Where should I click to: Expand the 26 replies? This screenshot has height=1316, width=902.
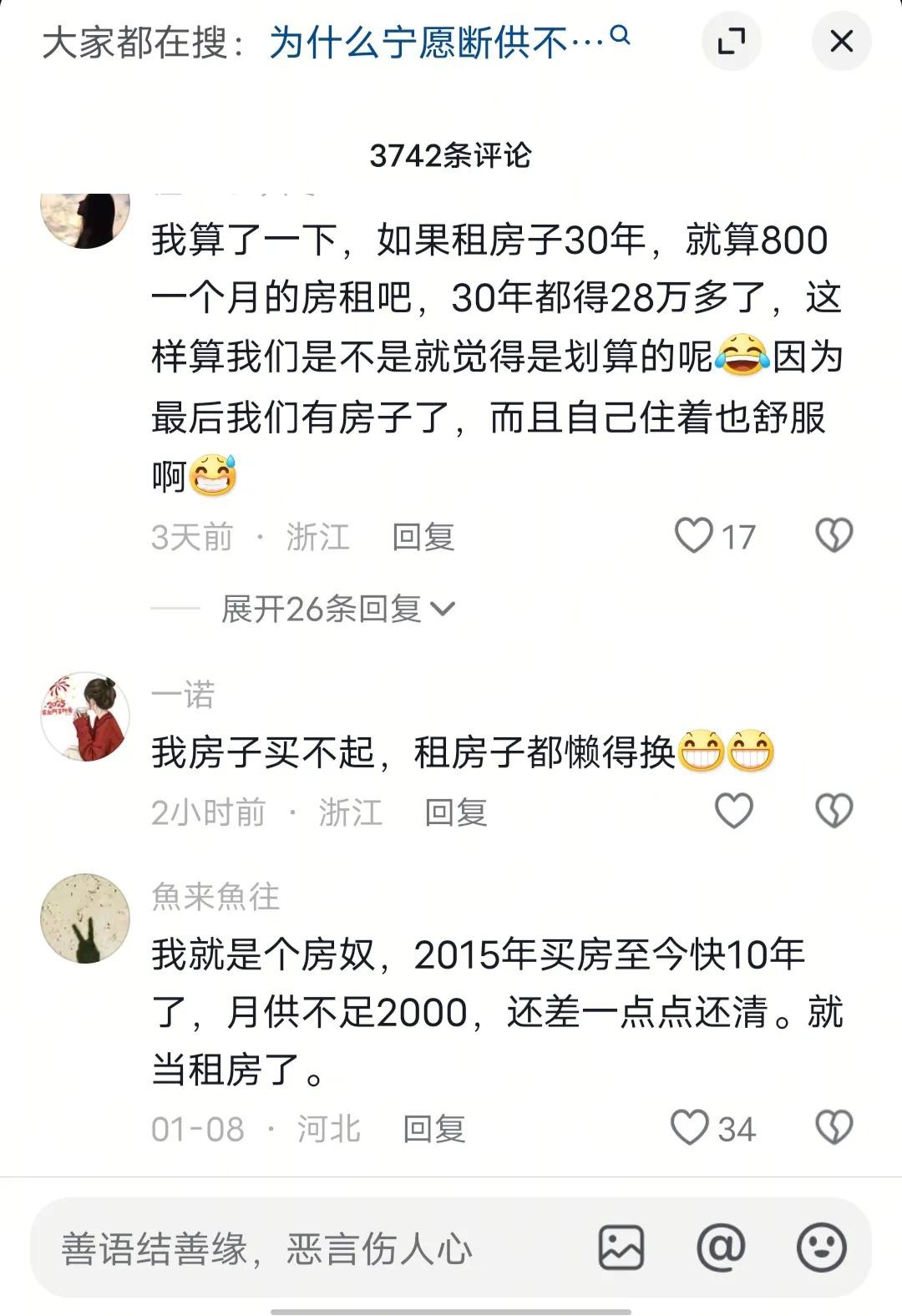pos(337,610)
